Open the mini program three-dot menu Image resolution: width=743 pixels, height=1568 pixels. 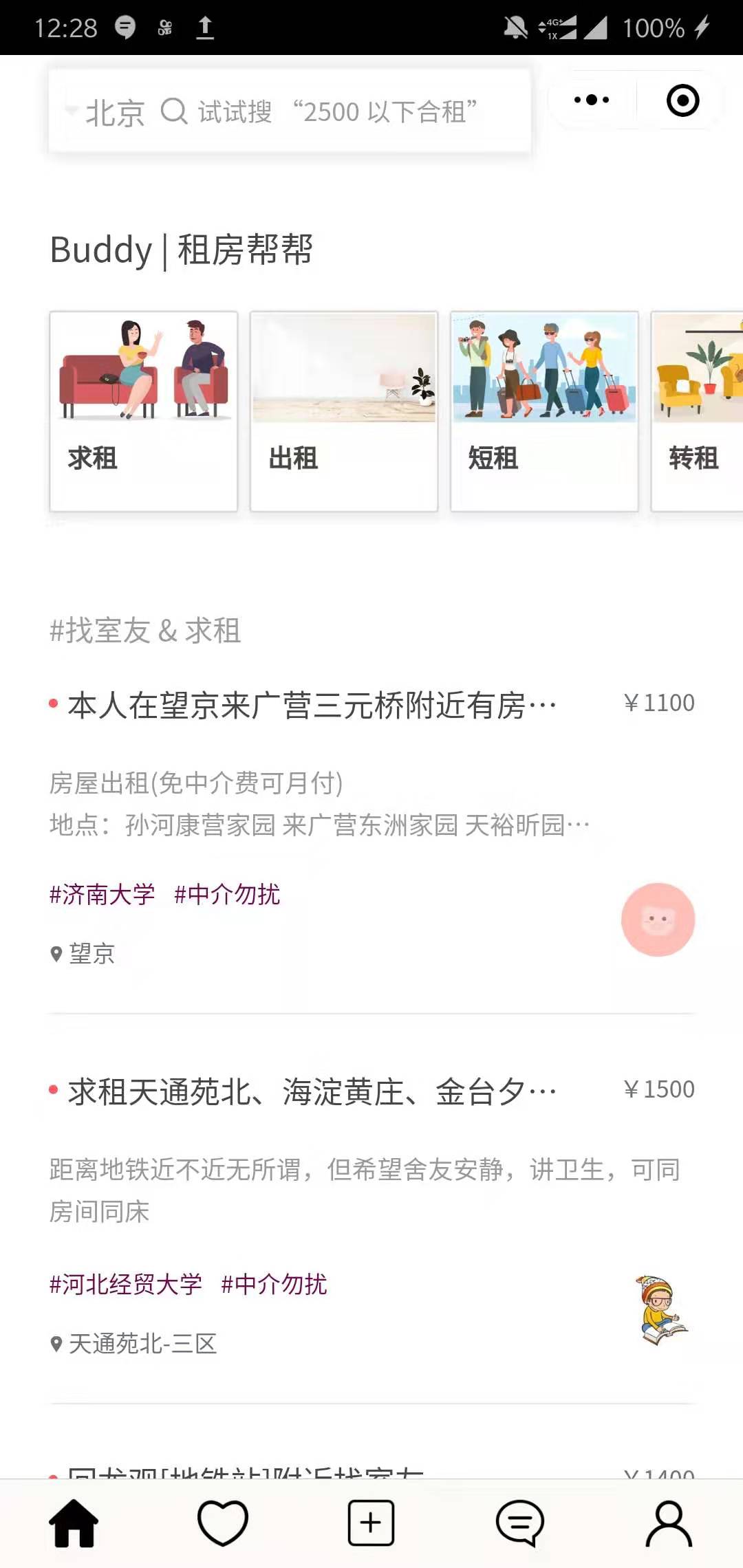click(x=592, y=100)
